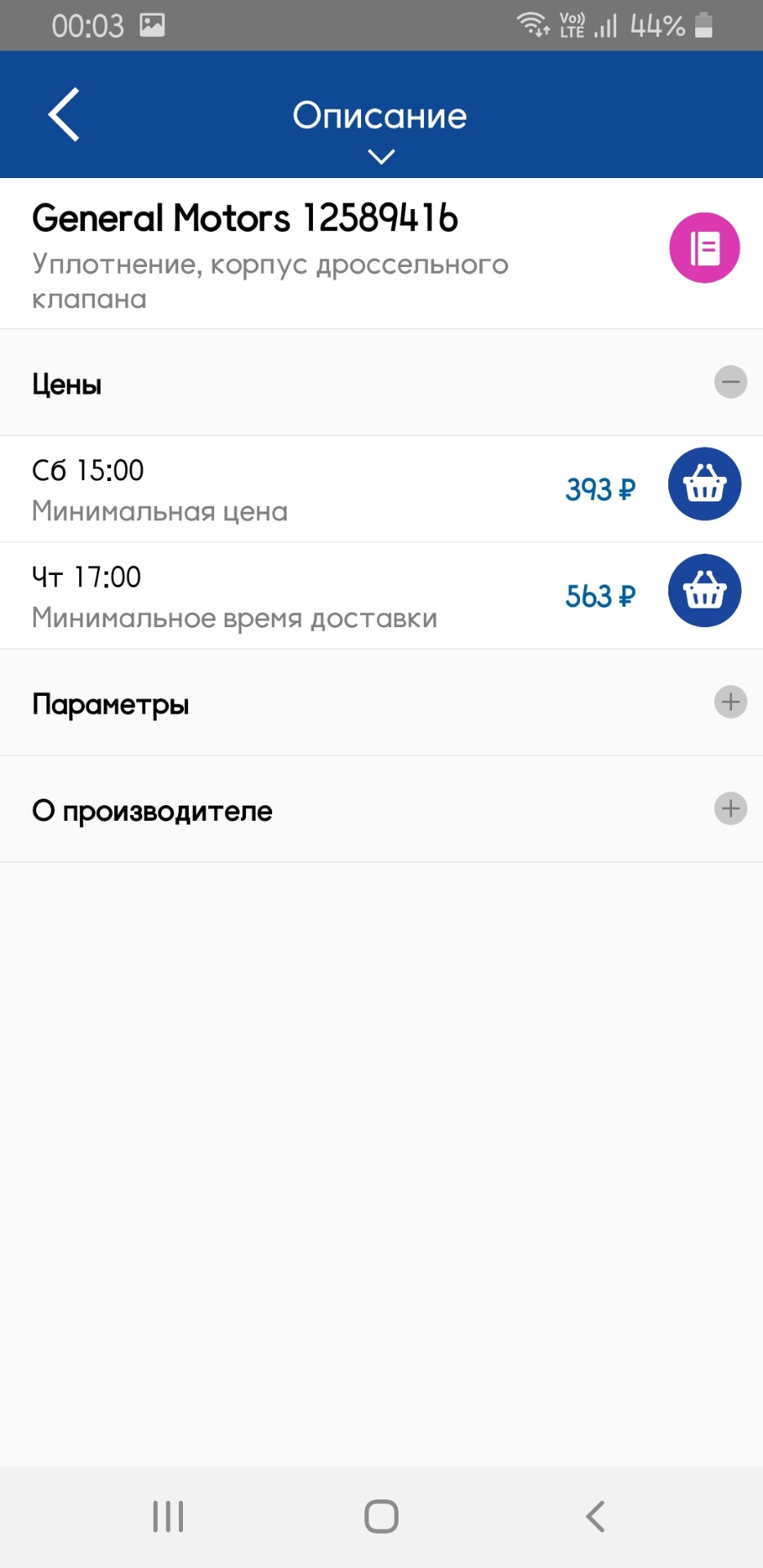Viewport: 763px width, 1568px height.
Task: Select the Цены section header
Action: [x=65, y=382]
